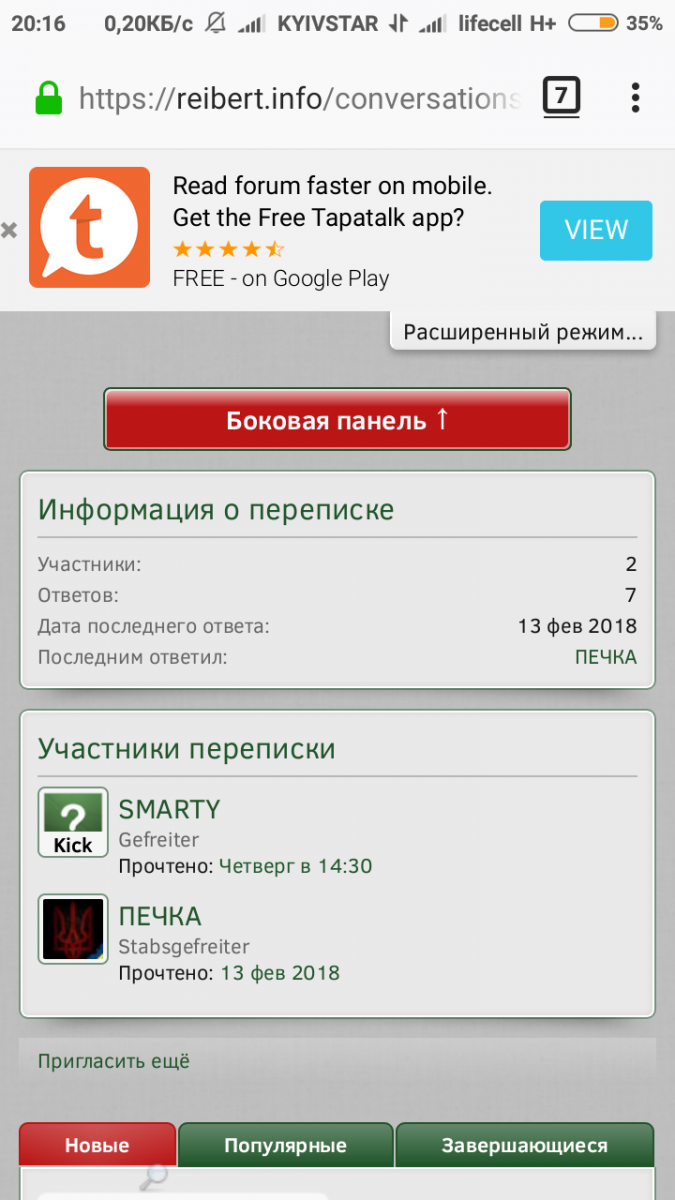This screenshot has height=1200, width=675.
Task: Open ПЕЧКА link in last reply row
Action: pyautogui.click(x=605, y=657)
